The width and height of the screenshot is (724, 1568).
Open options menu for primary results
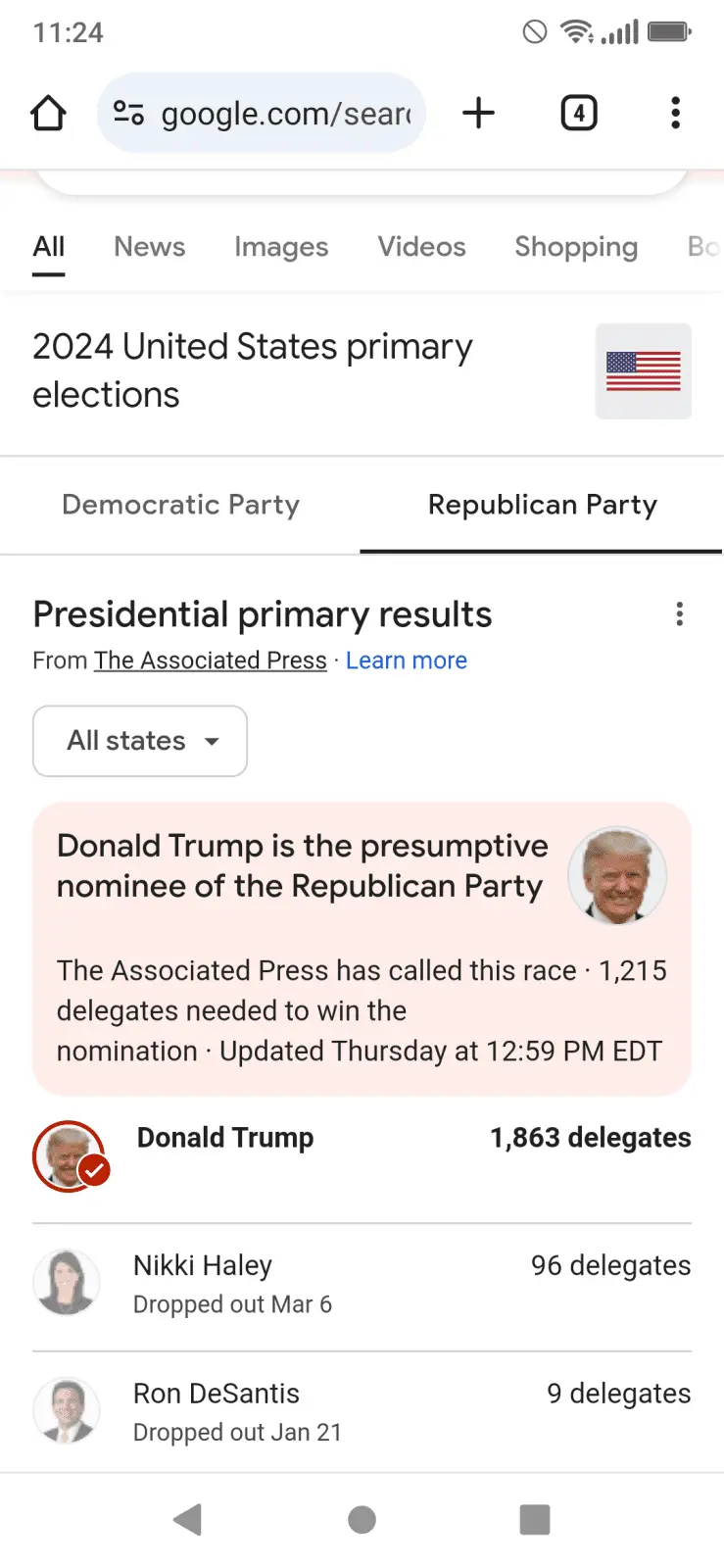click(x=679, y=614)
